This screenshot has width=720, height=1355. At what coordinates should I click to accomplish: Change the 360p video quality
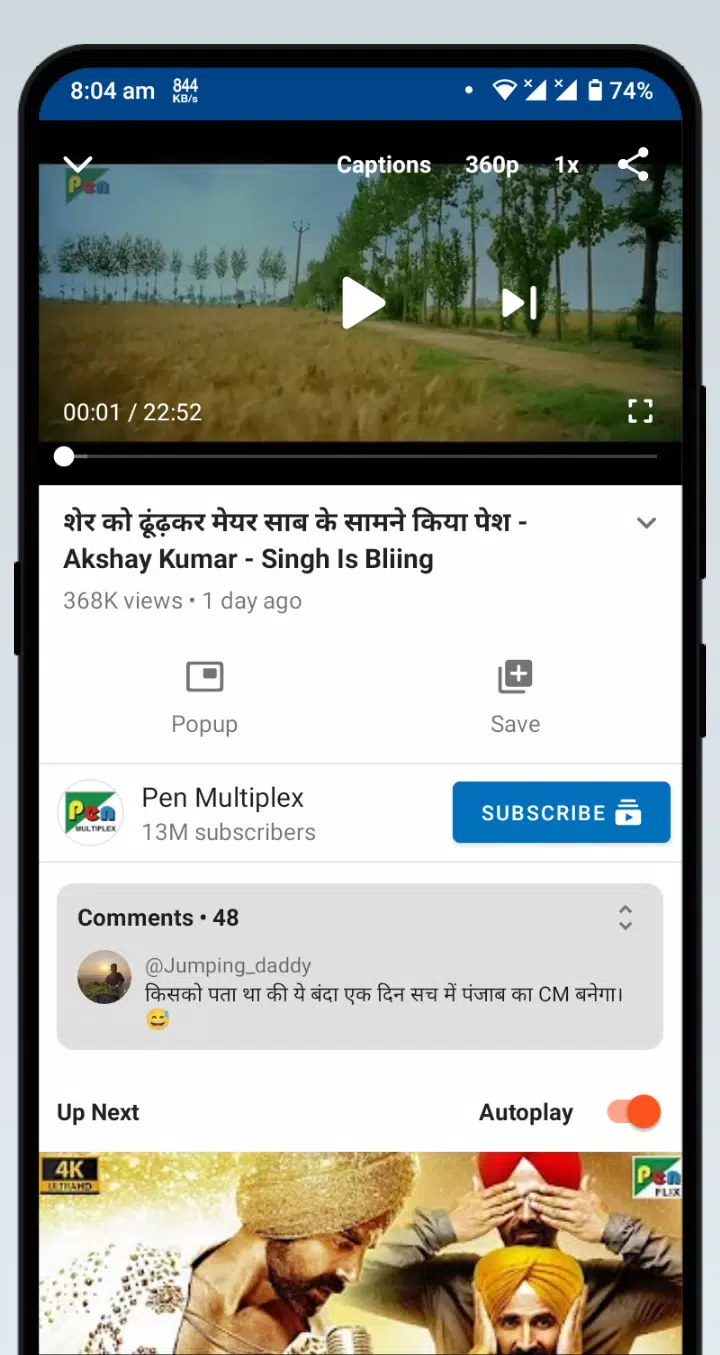(x=492, y=165)
